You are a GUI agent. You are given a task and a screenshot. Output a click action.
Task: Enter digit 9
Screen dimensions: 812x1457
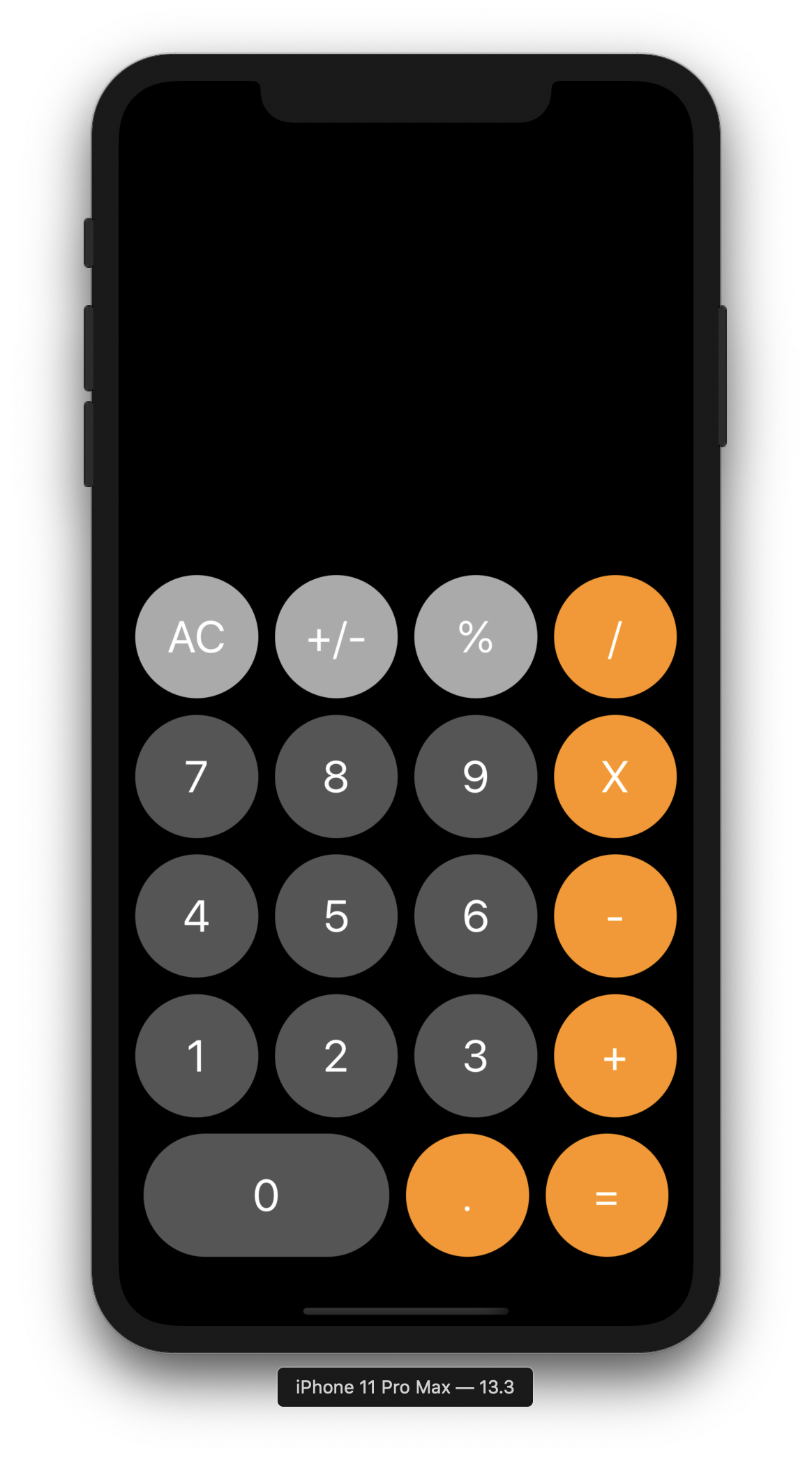tap(476, 776)
